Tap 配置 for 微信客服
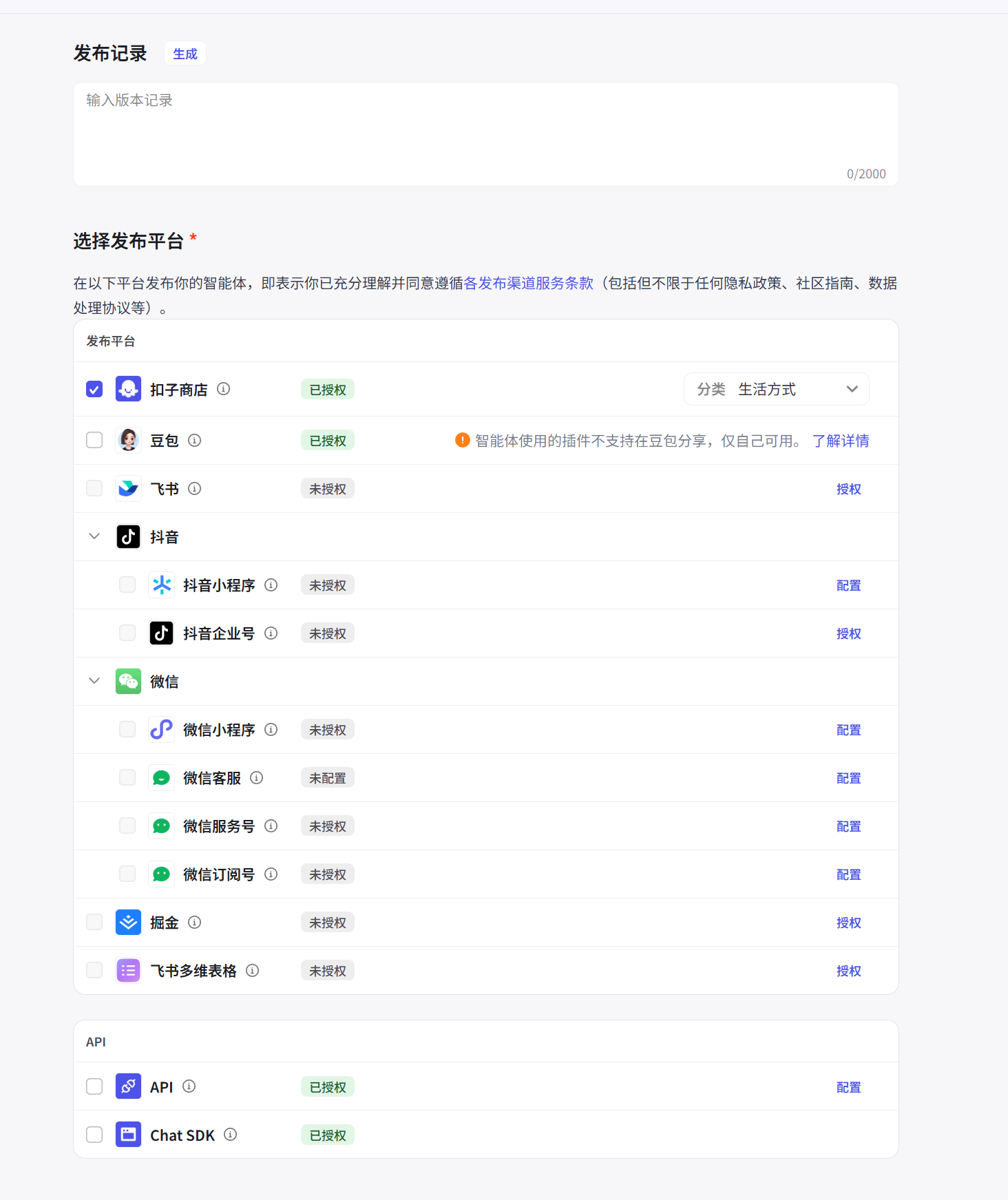The image size is (1008, 1200). click(x=848, y=778)
